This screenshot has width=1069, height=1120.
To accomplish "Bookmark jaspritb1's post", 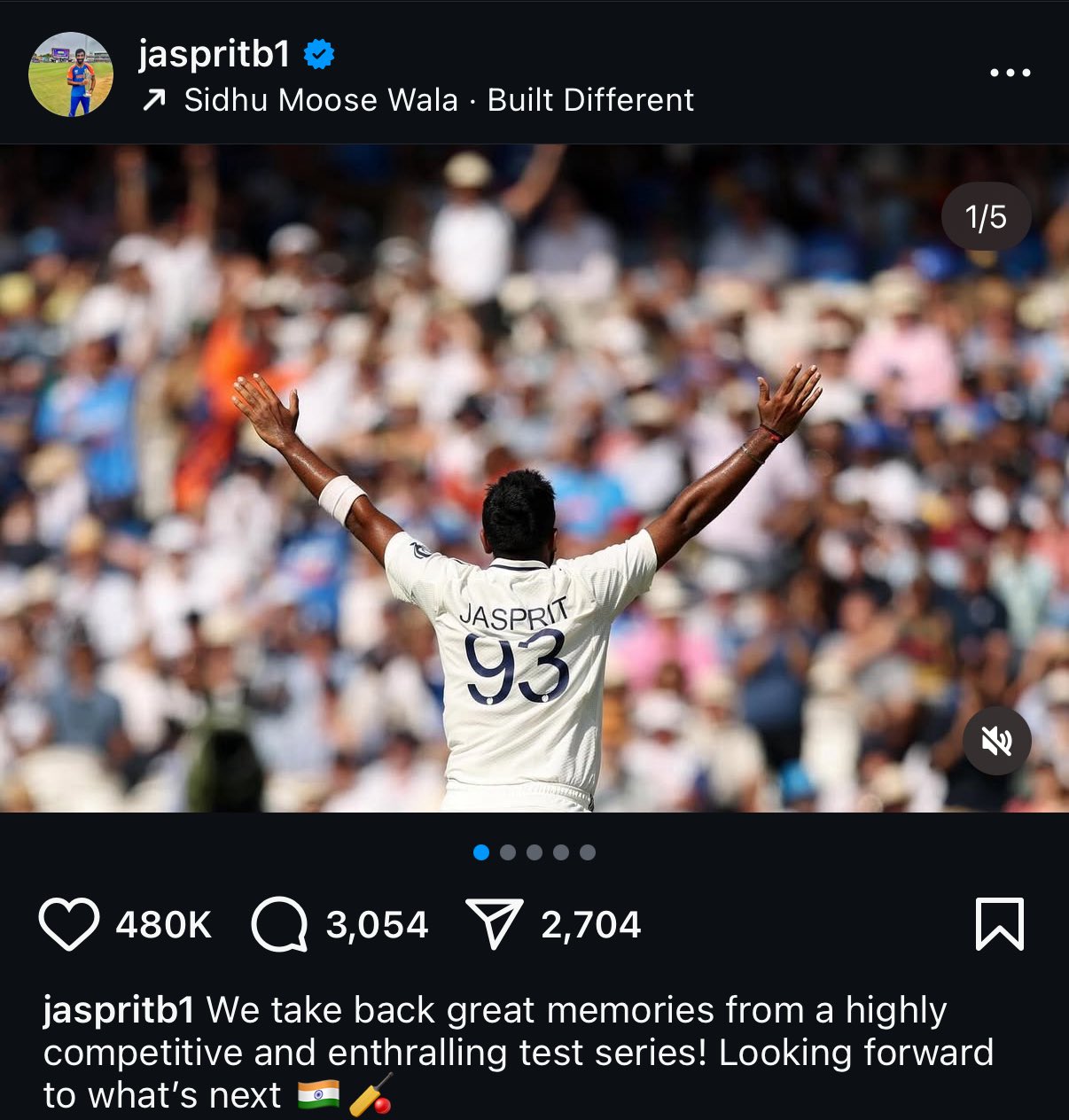I will click(999, 925).
